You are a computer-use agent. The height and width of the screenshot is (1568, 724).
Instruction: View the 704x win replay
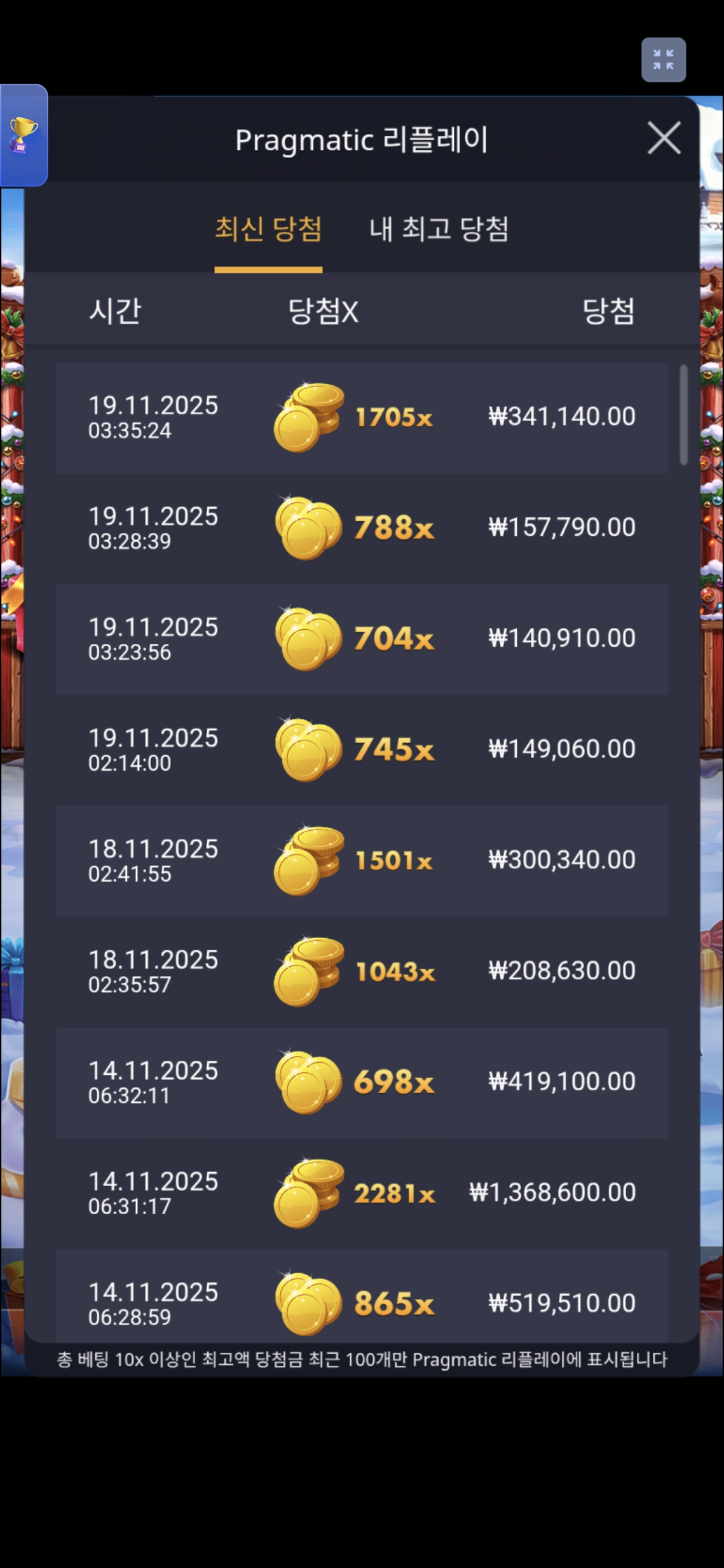pyautogui.click(x=361, y=639)
